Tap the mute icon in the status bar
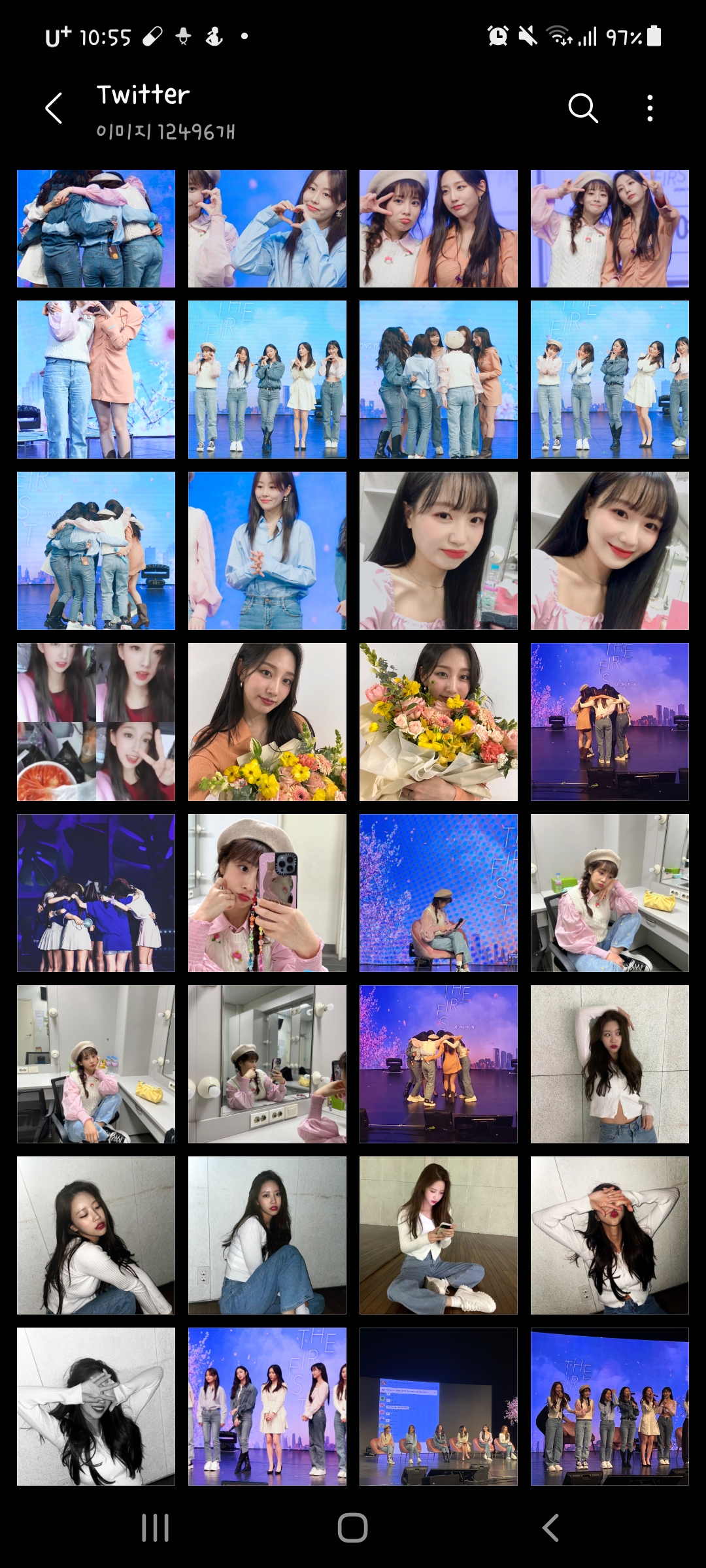The image size is (706, 1568). coord(528,37)
